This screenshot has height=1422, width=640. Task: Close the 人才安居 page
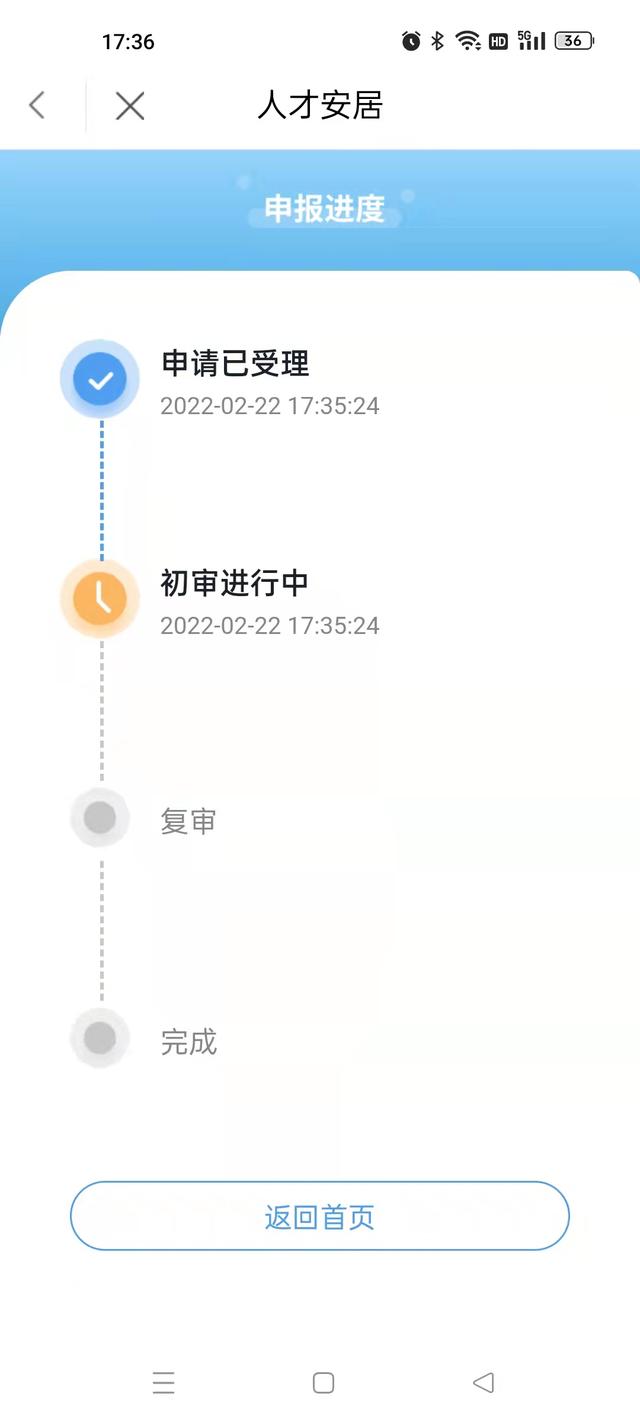[x=130, y=105]
